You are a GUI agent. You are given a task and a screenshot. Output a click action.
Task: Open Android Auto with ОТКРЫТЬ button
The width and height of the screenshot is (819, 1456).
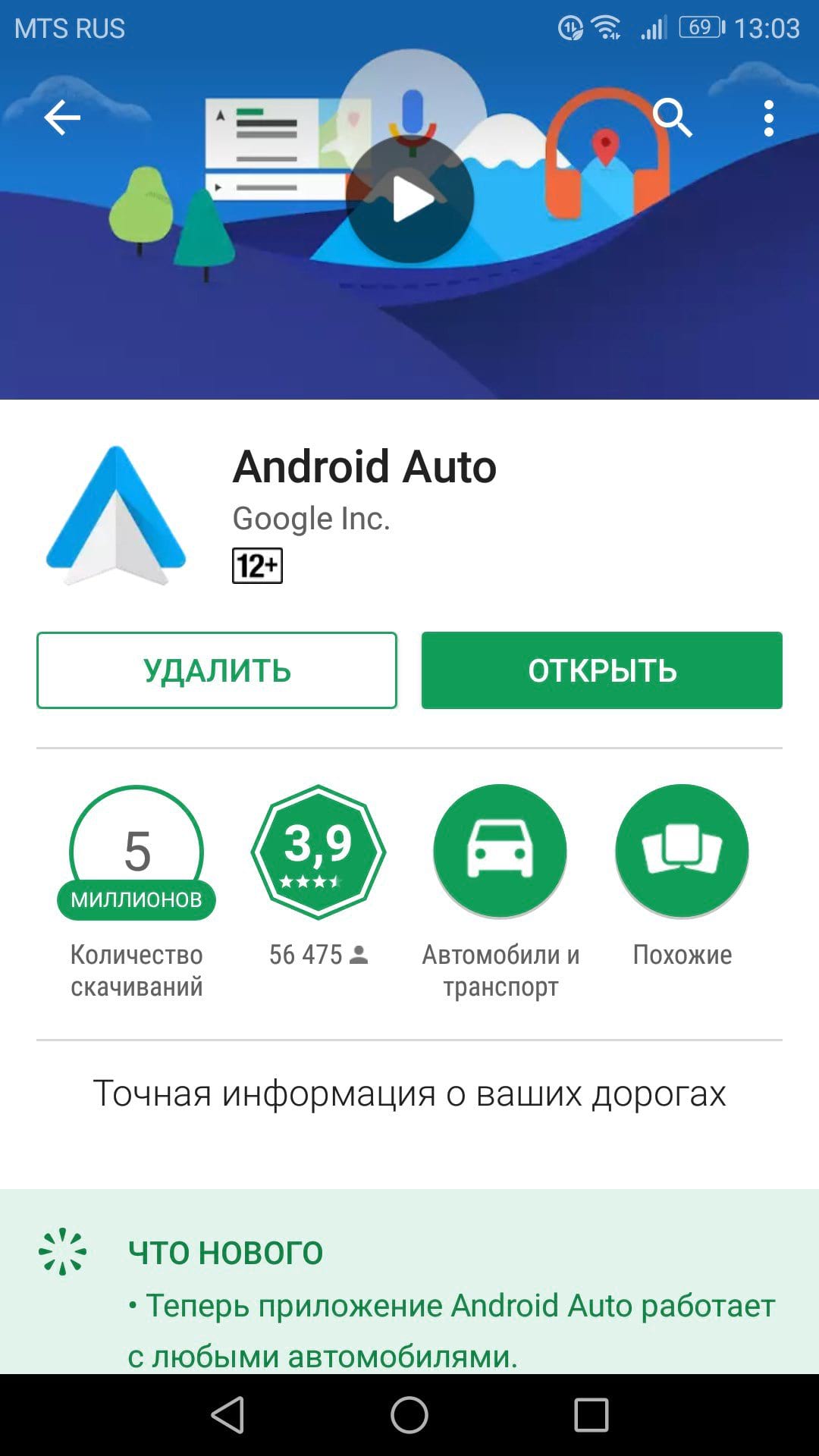(x=601, y=670)
